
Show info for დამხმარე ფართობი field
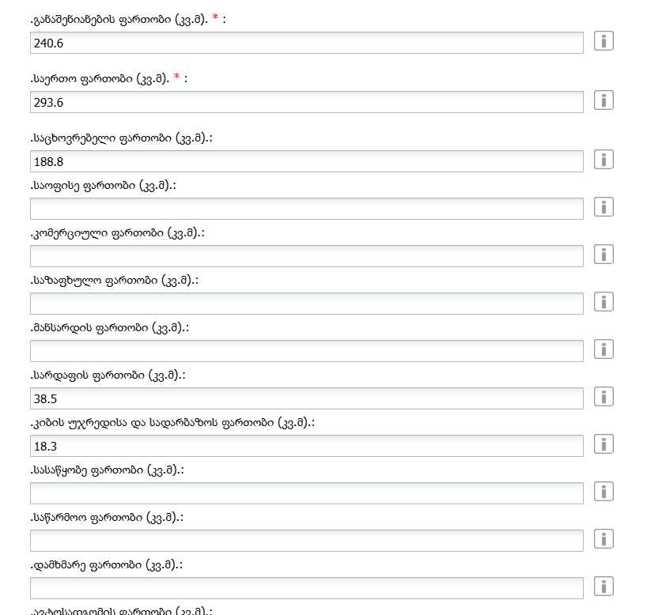coord(603,587)
